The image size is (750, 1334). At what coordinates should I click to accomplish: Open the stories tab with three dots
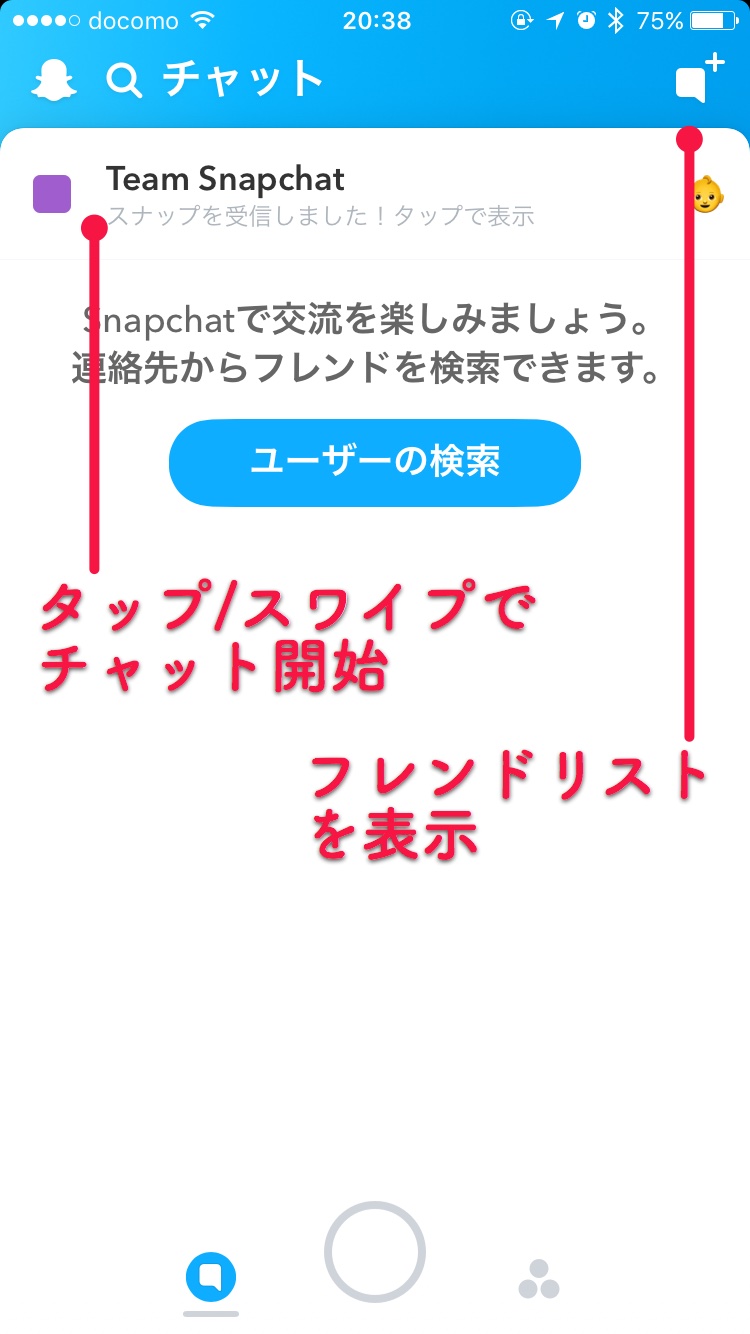(539, 1279)
